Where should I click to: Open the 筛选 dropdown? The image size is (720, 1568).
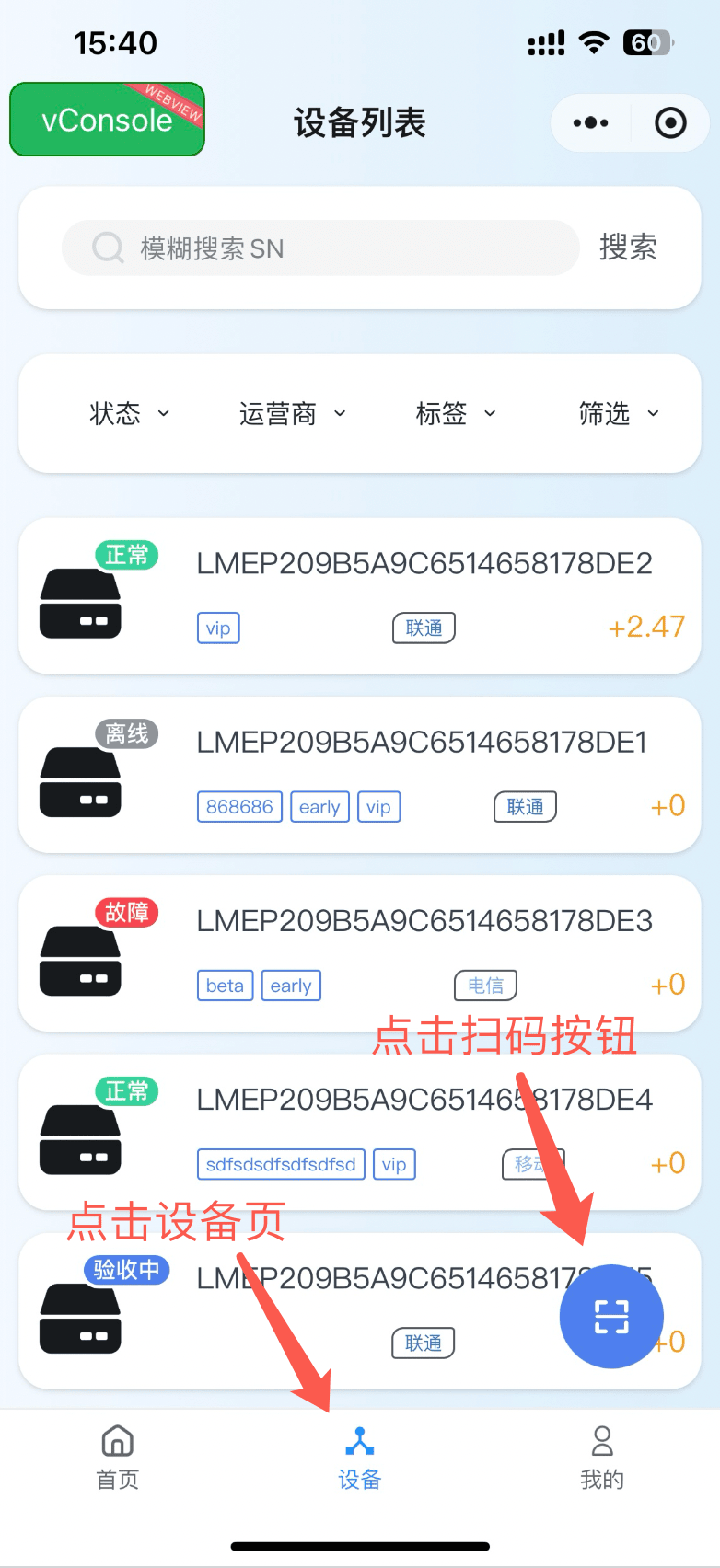point(619,414)
